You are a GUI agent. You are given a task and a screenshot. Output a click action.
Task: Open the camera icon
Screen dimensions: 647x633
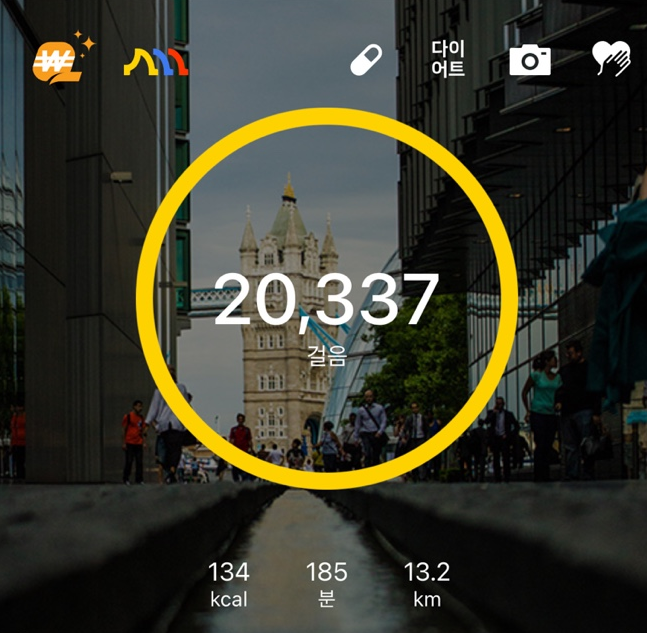[x=530, y=61]
